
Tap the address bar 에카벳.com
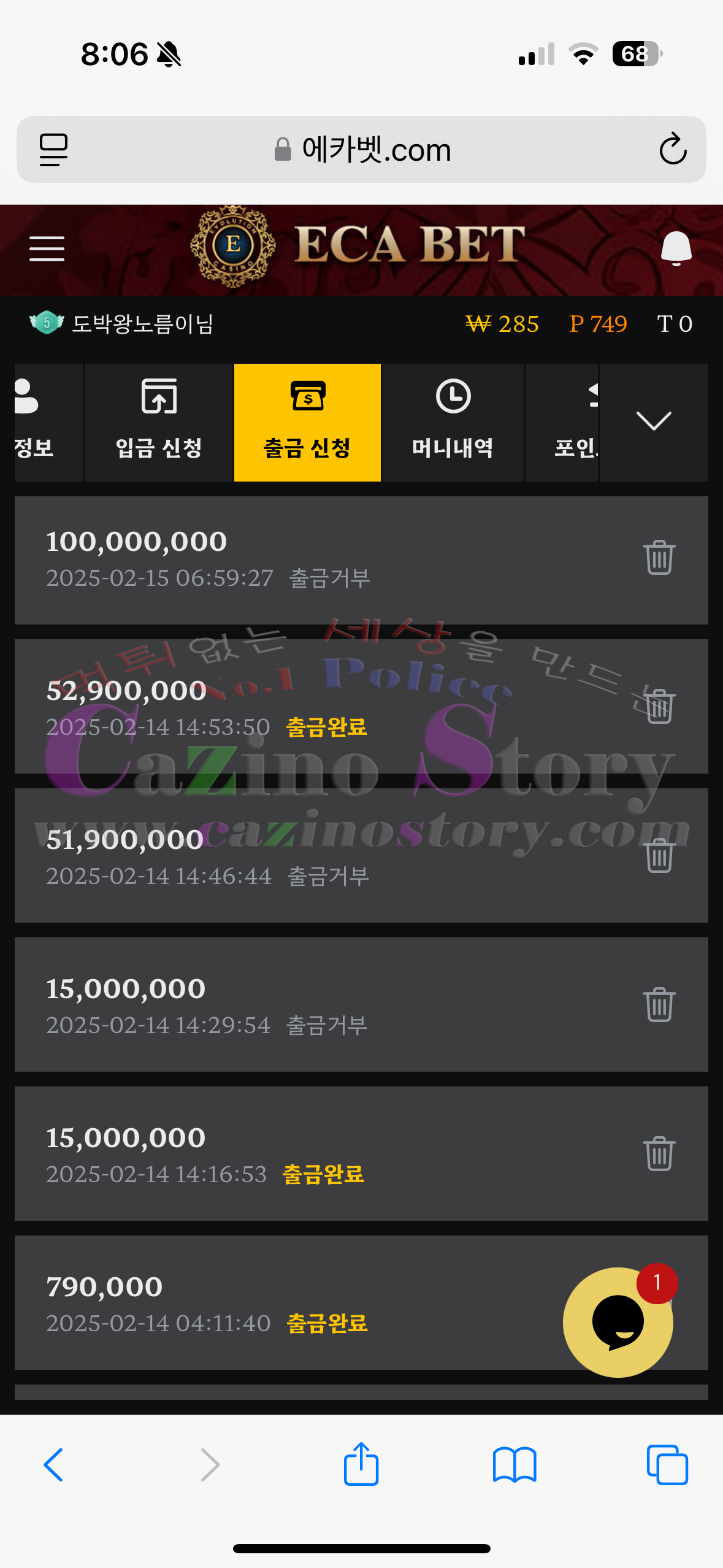pos(362,149)
